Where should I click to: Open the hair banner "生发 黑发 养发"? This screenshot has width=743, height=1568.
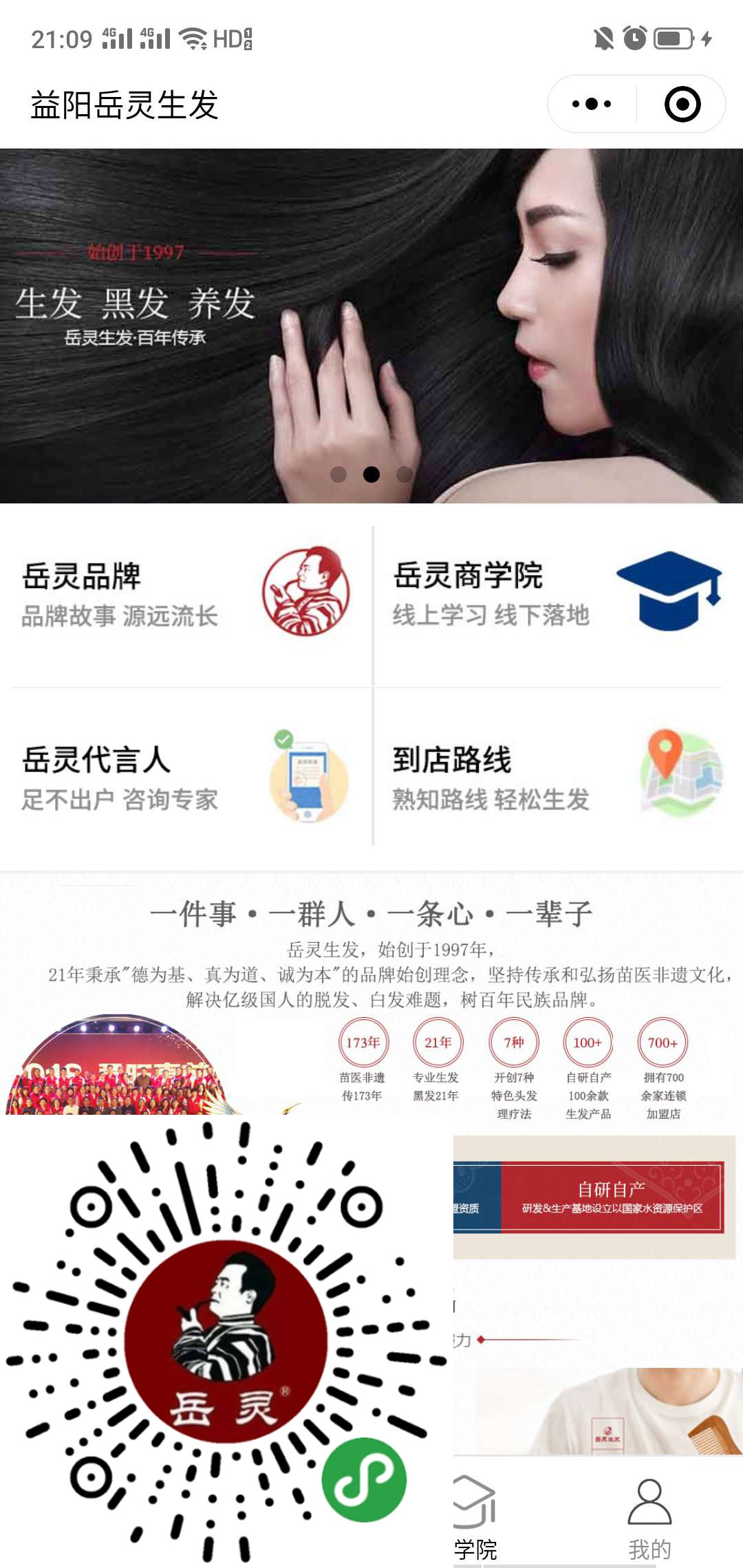371,325
